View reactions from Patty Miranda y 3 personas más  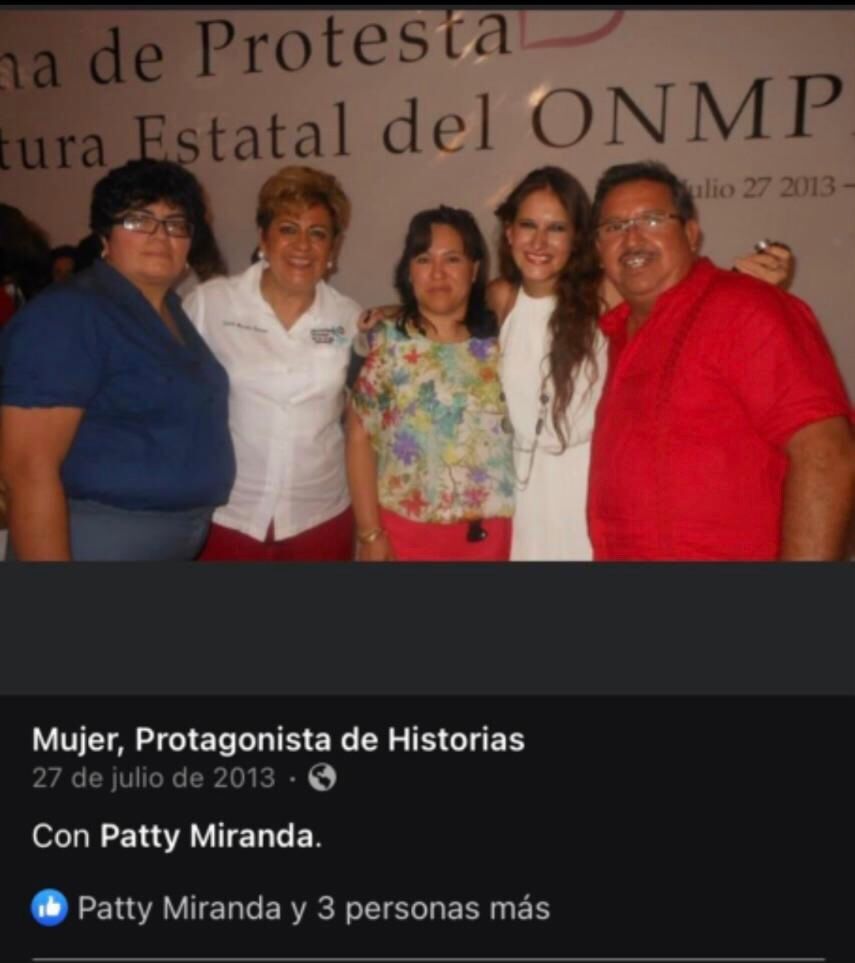point(313,908)
